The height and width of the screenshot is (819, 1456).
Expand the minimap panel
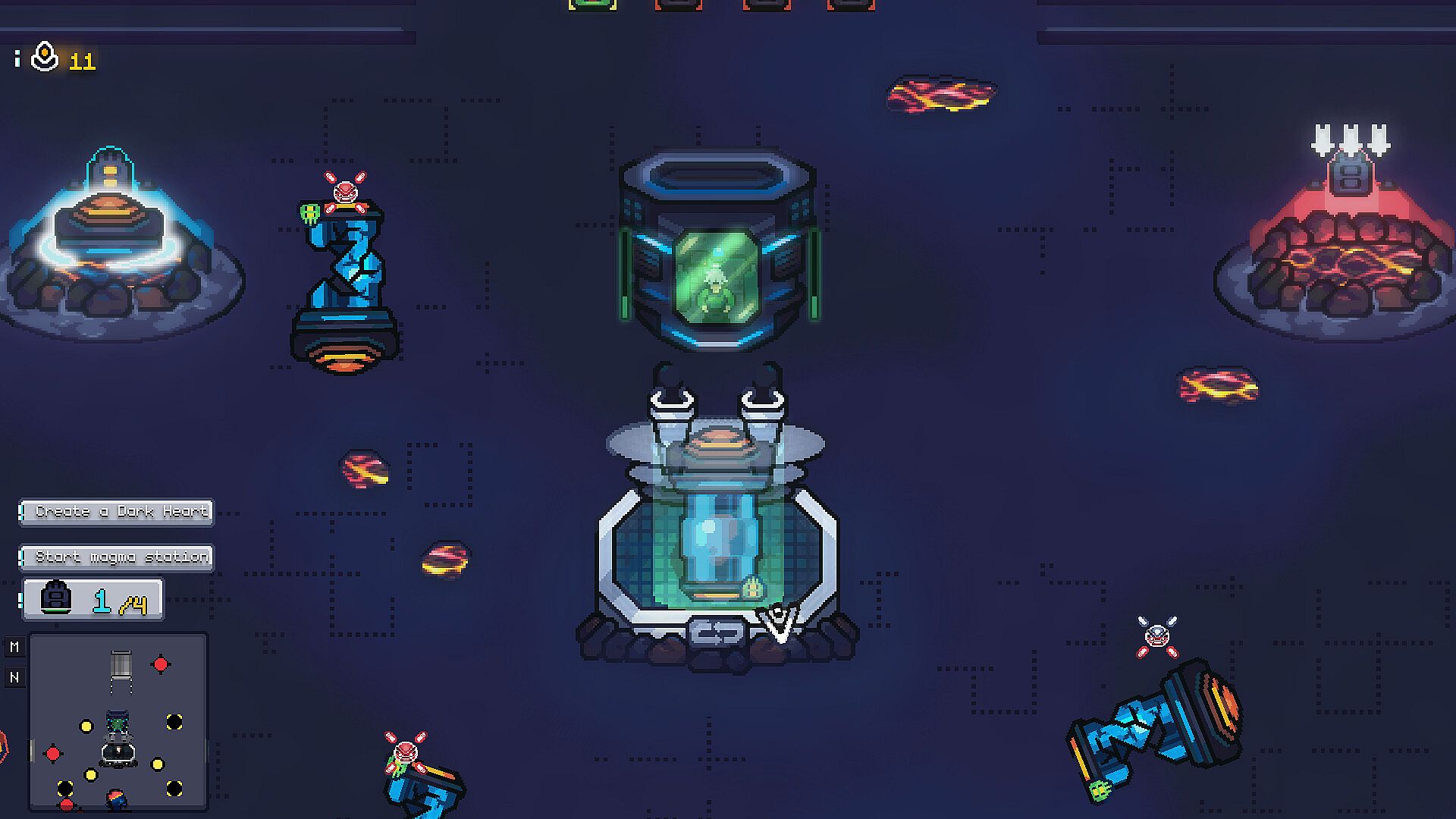[118, 722]
